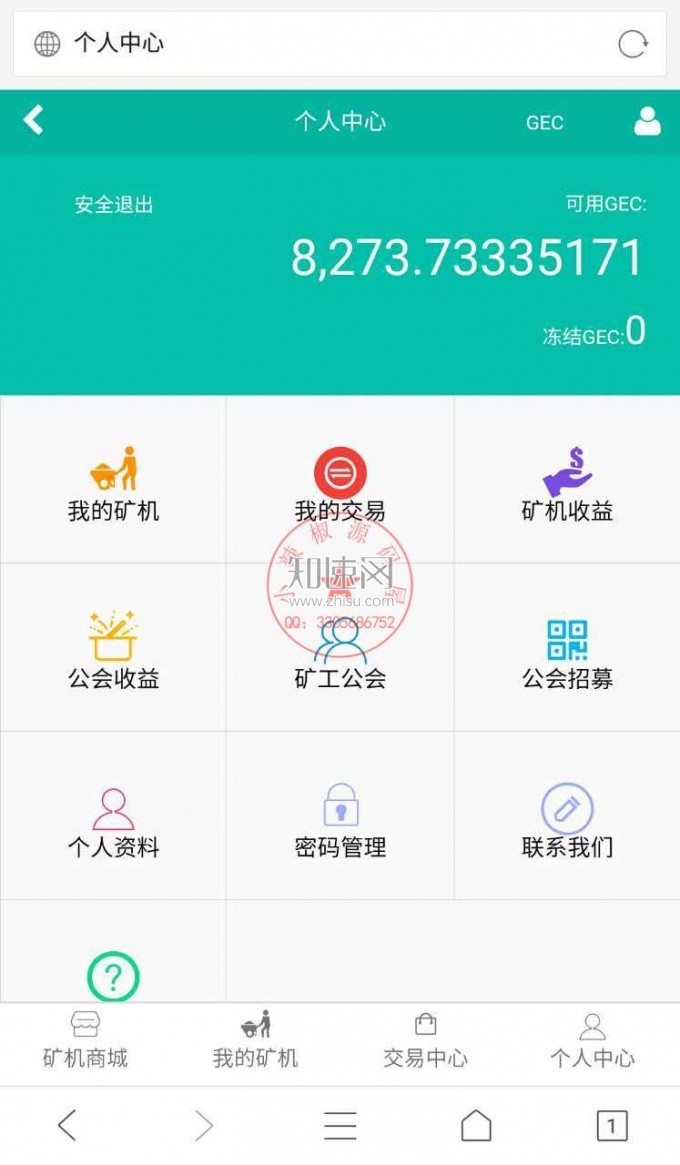This screenshot has width=680, height=1165.
Task: Tap the browser home button
Action: tap(476, 1126)
